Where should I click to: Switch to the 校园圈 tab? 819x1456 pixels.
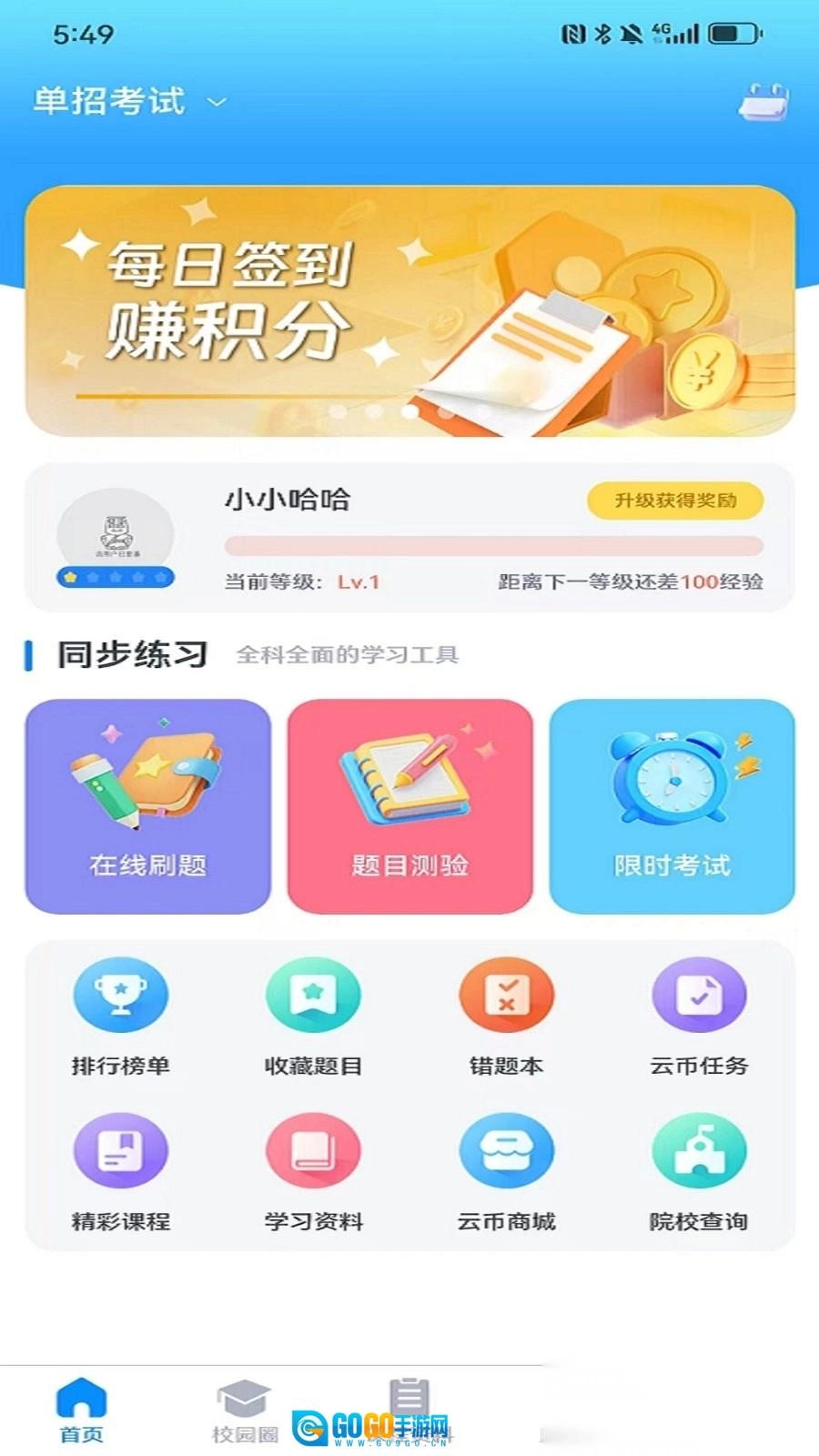click(244, 1411)
